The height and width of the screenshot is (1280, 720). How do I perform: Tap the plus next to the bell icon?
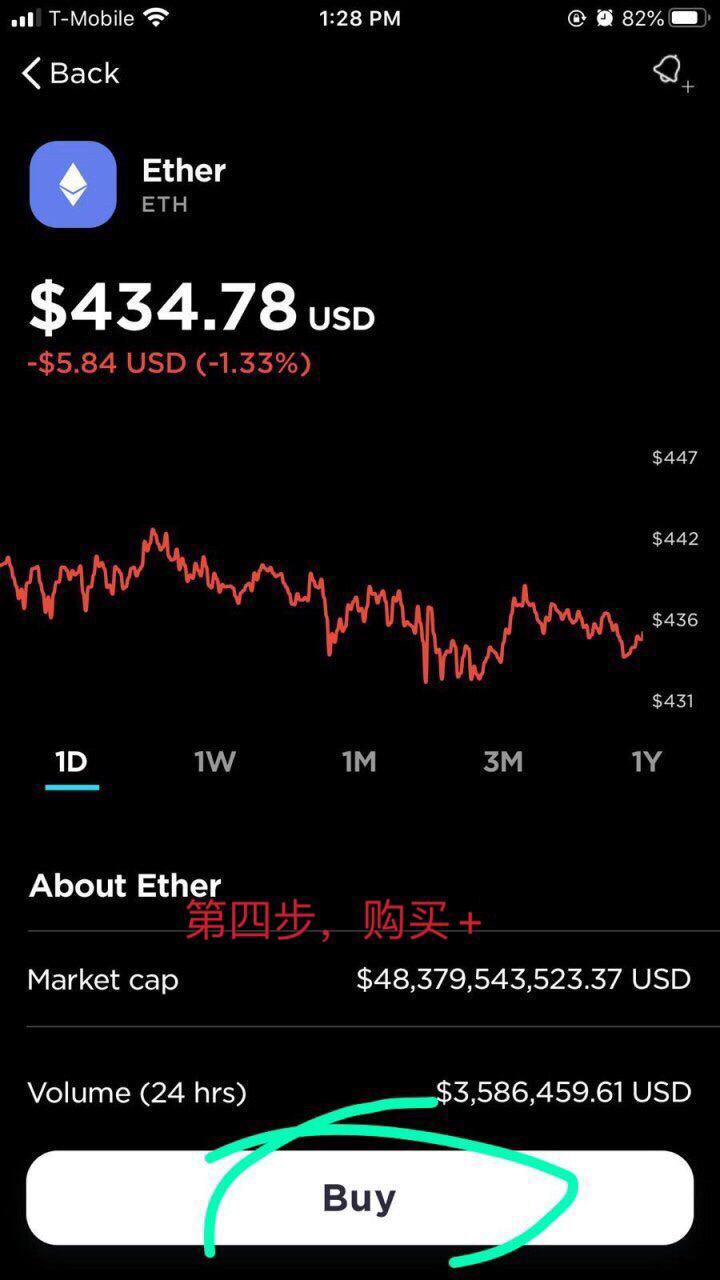[x=688, y=88]
